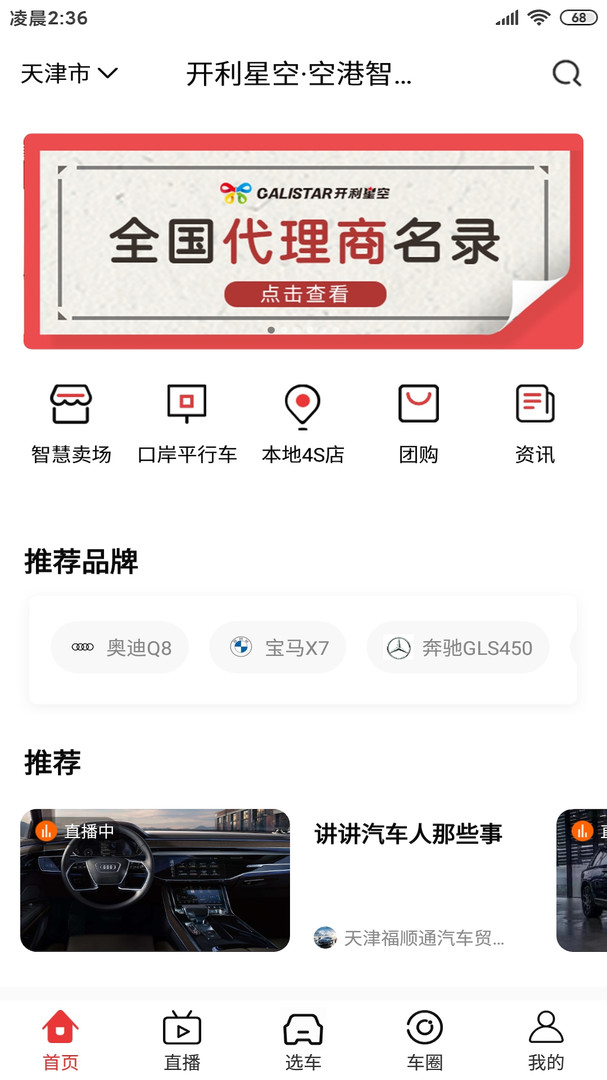Screen dimensions: 607x1080
Task: Select the 奥迪Q8 brand chip
Action: [120, 648]
